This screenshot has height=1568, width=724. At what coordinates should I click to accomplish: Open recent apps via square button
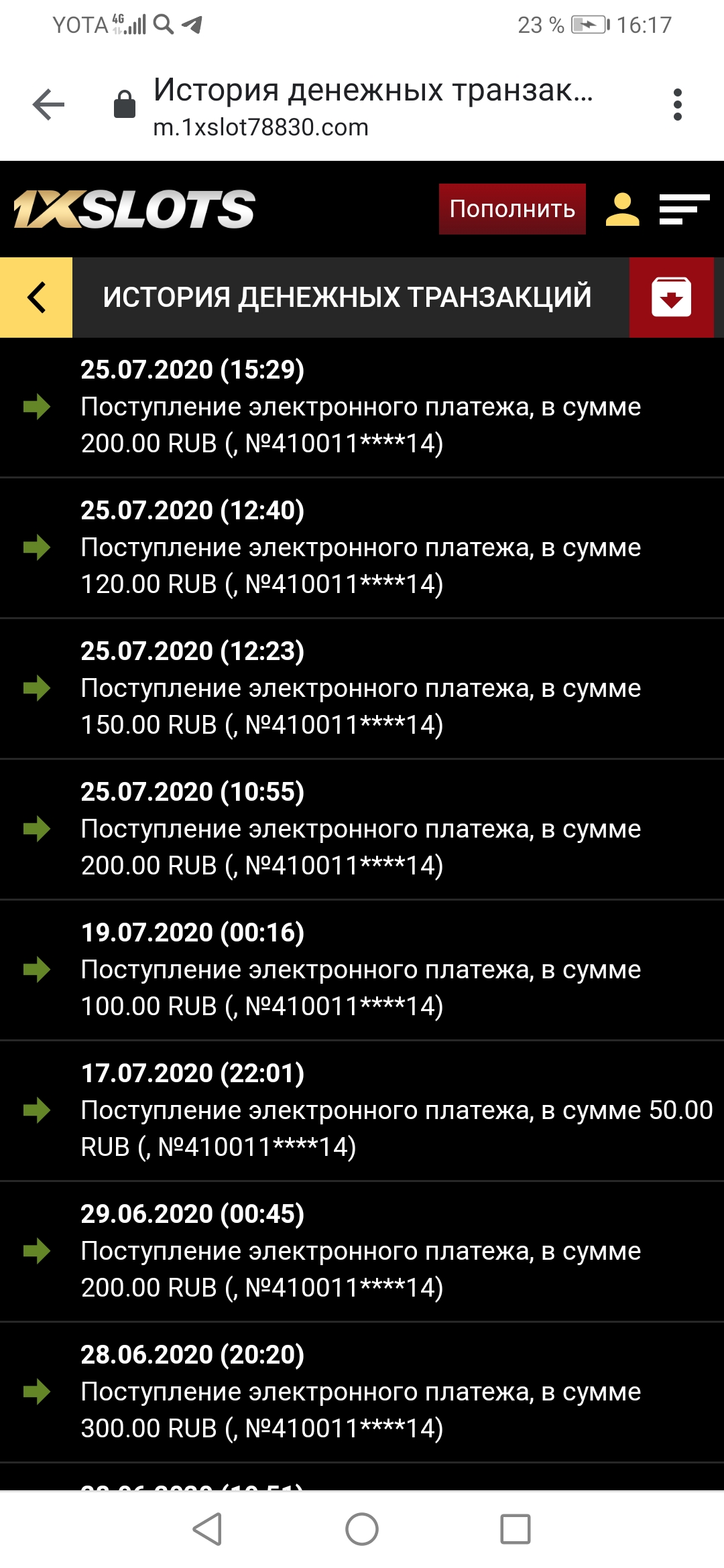(515, 1529)
